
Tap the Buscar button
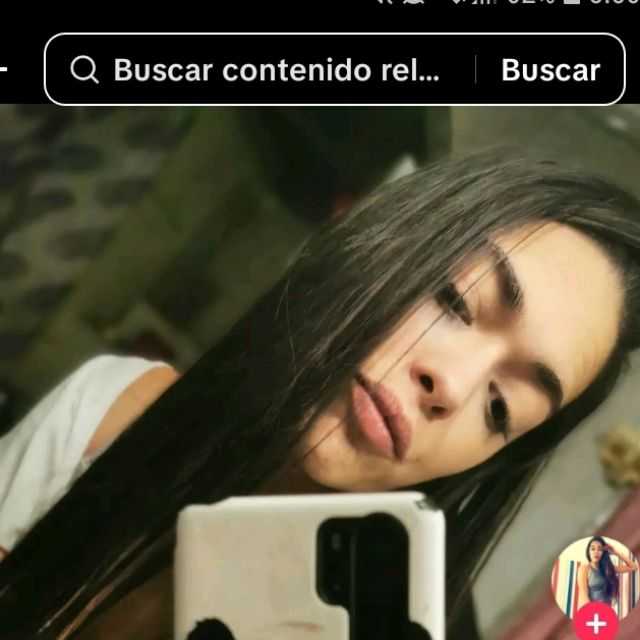pyautogui.click(x=550, y=70)
